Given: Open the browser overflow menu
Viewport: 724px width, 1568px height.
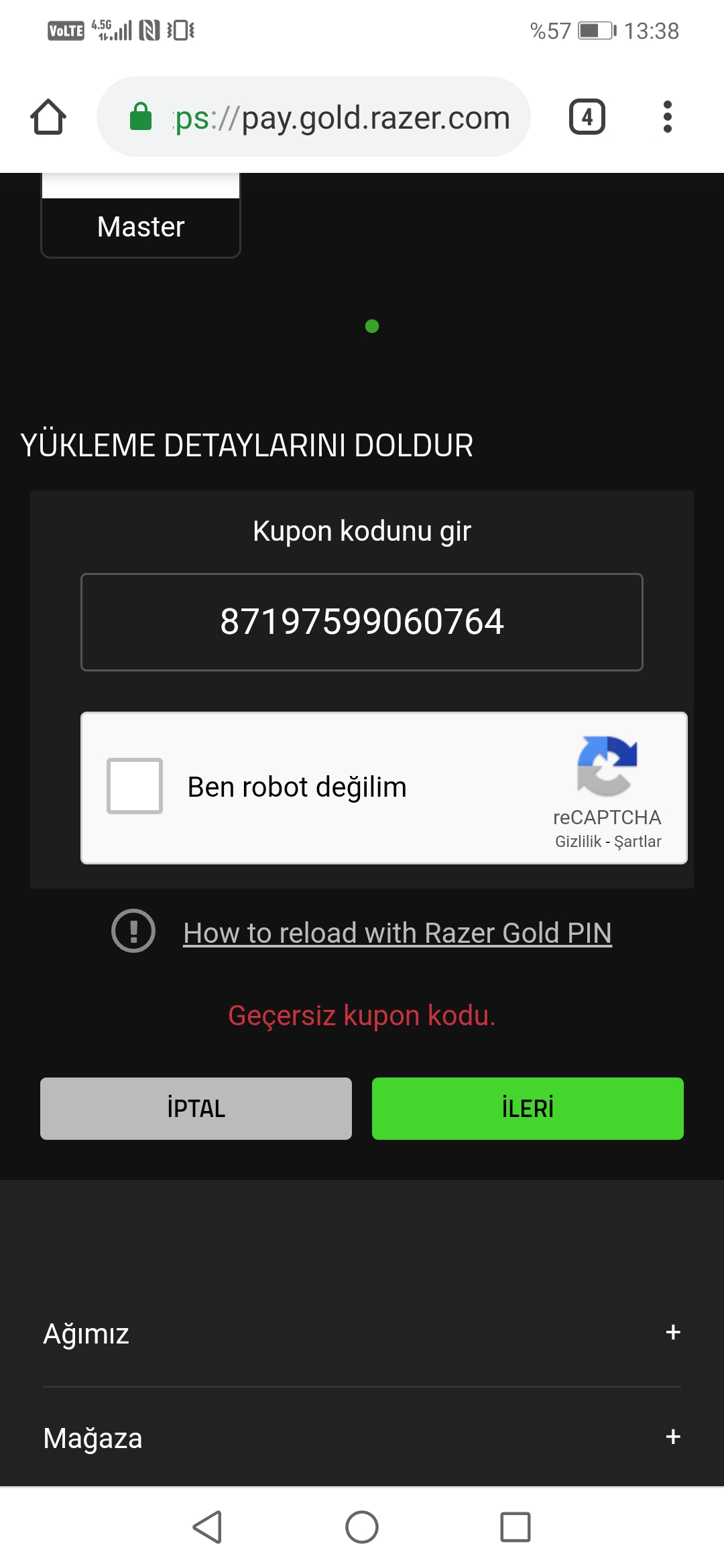Looking at the screenshot, I should (x=667, y=117).
